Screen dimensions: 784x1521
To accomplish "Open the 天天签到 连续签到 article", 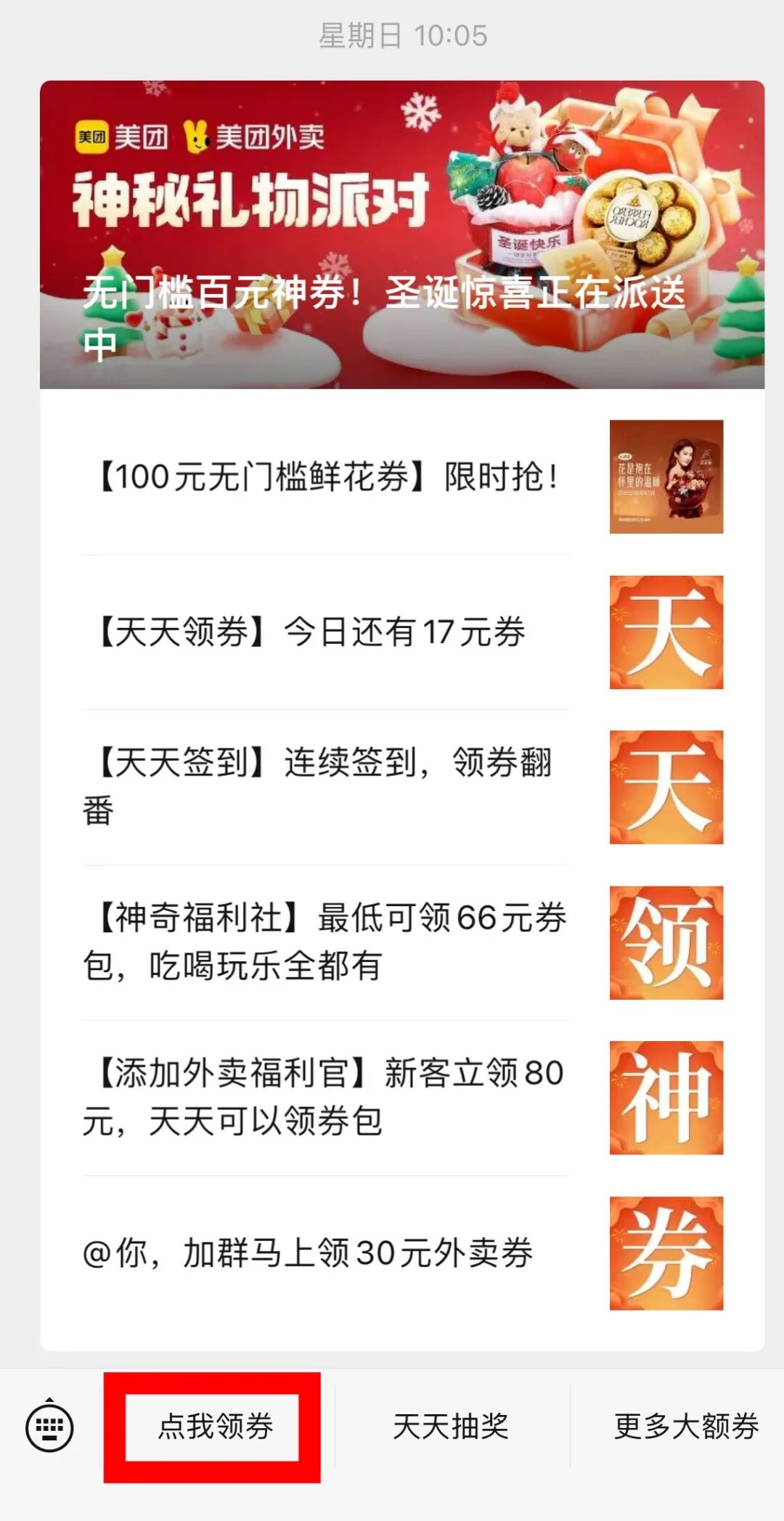I will pyautogui.click(x=402, y=788).
